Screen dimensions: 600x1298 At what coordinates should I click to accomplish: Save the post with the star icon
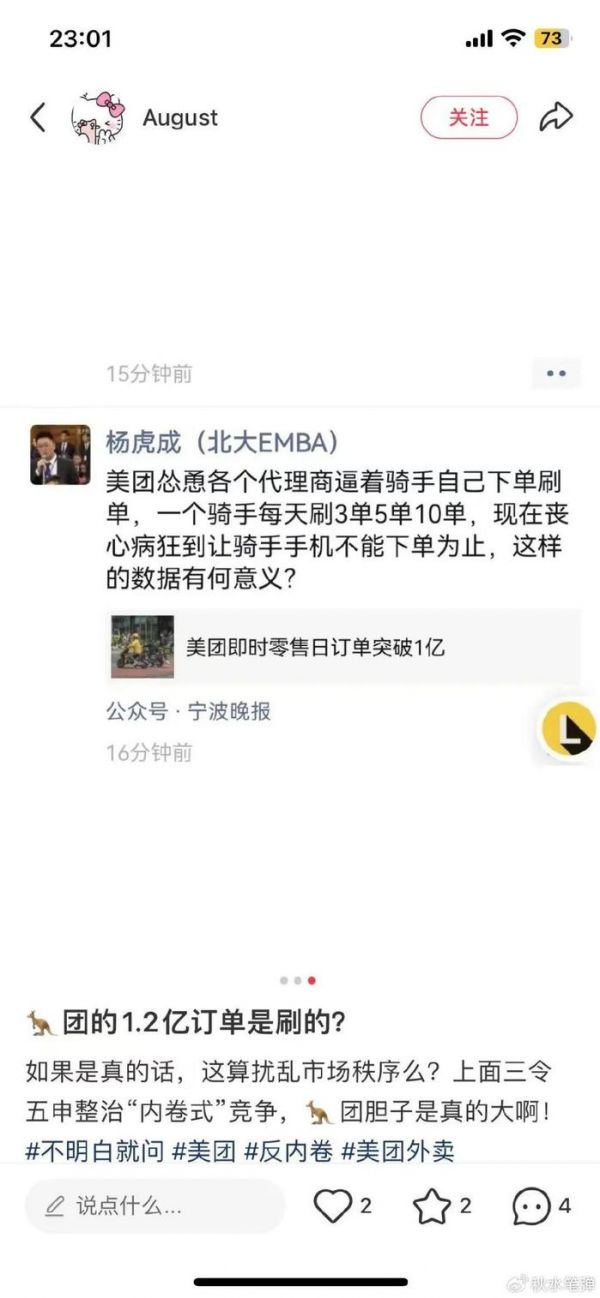(x=432, y=1206)
